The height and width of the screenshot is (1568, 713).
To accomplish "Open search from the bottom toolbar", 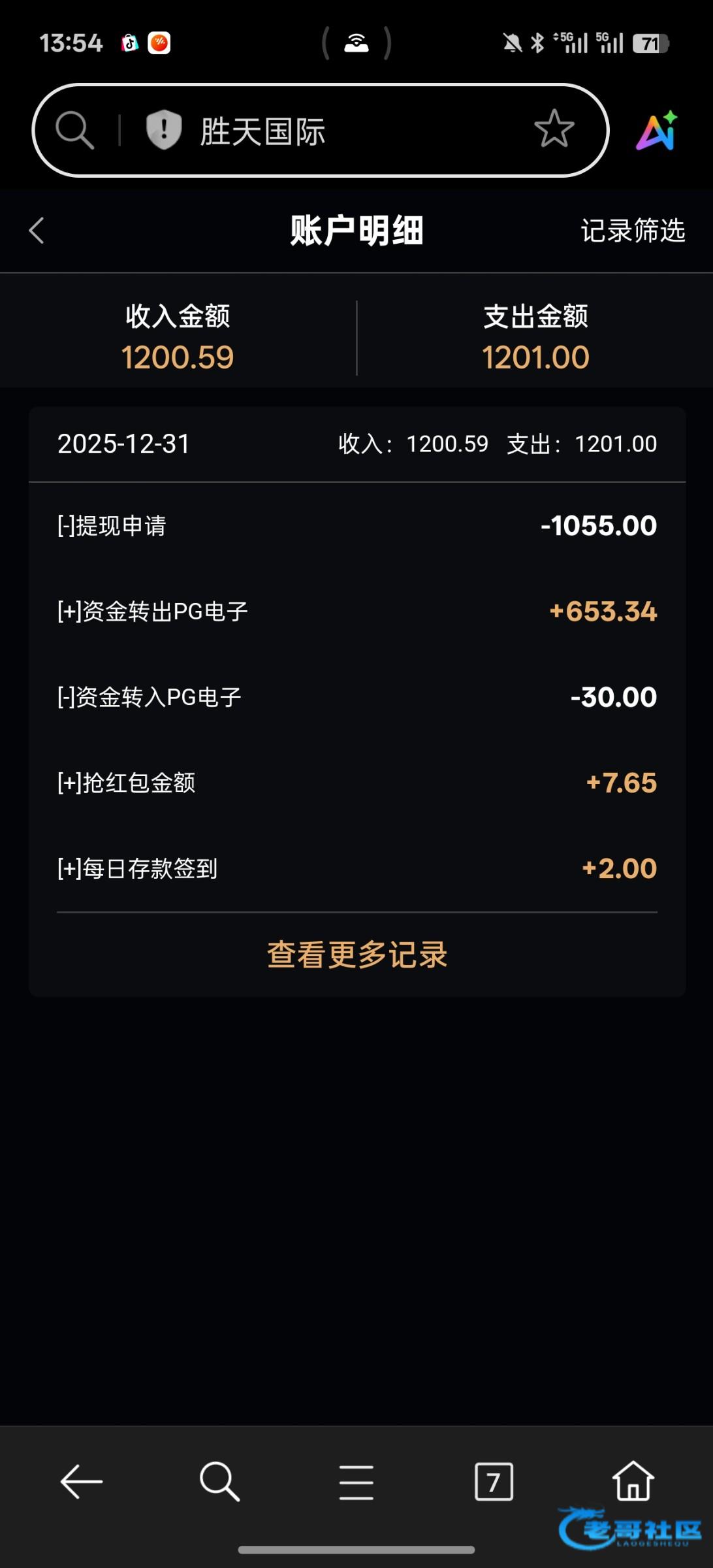I will click(x=219, y=1481).
